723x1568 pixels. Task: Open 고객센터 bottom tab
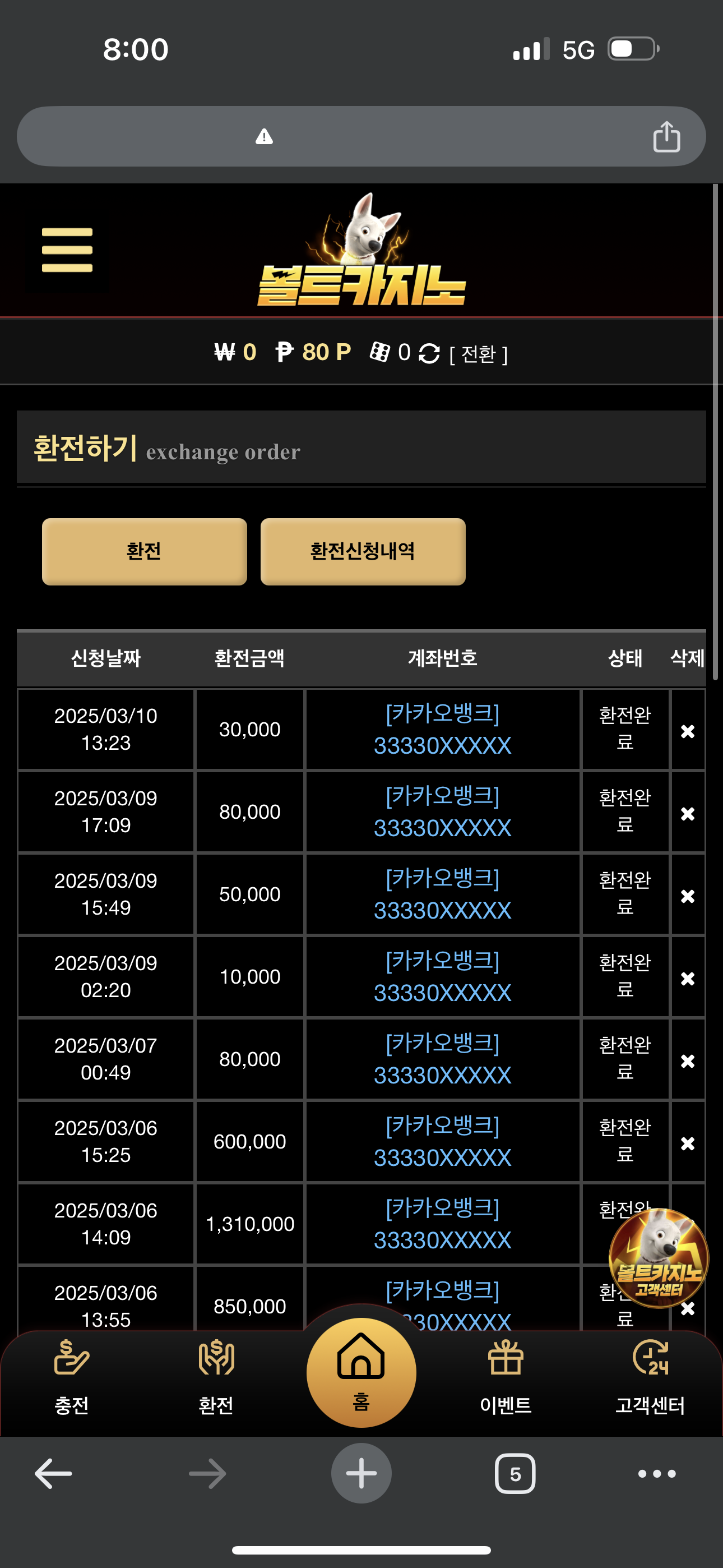click(650, 1377)
